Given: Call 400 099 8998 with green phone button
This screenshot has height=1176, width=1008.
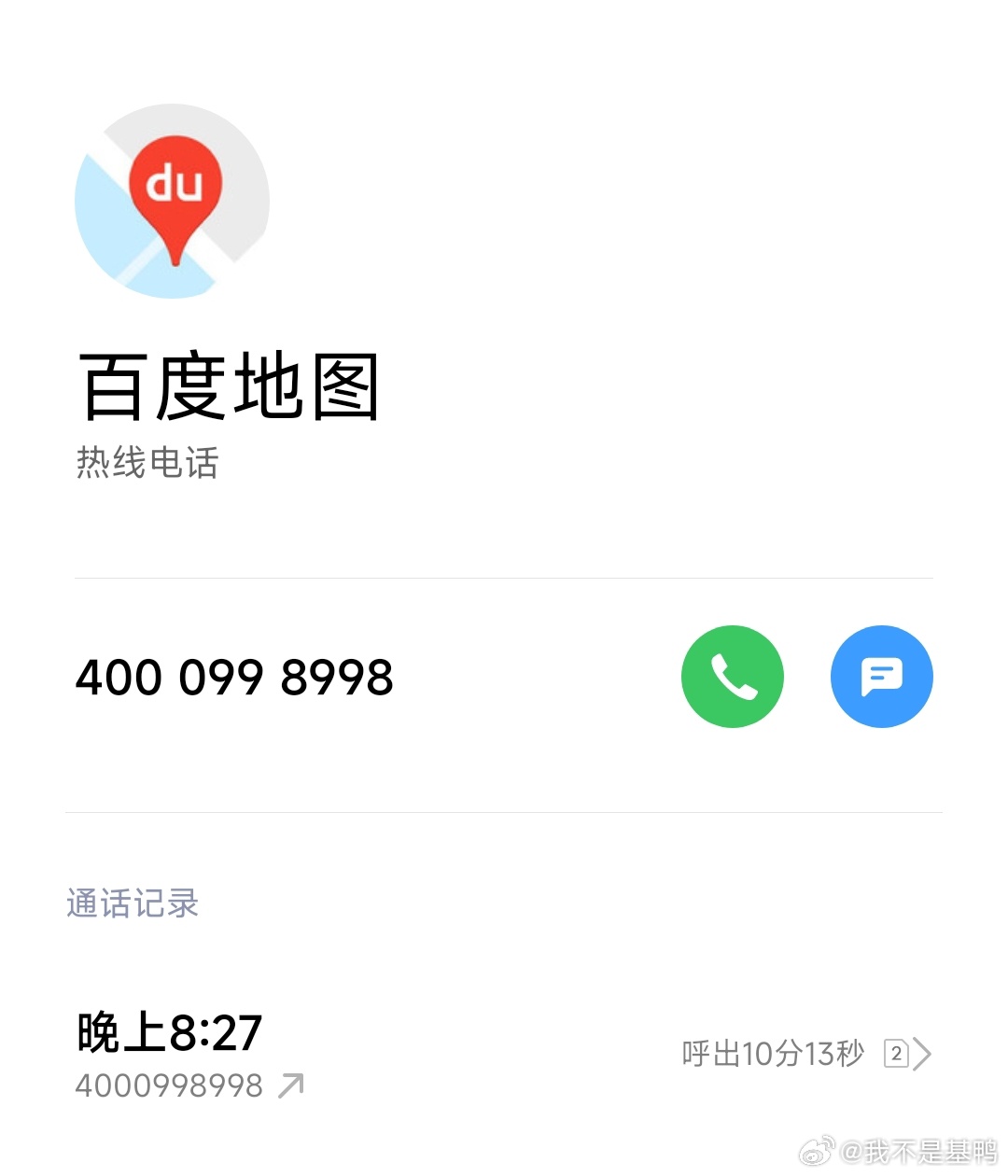Looking at the screenshot, I should [x=732, y=677].
